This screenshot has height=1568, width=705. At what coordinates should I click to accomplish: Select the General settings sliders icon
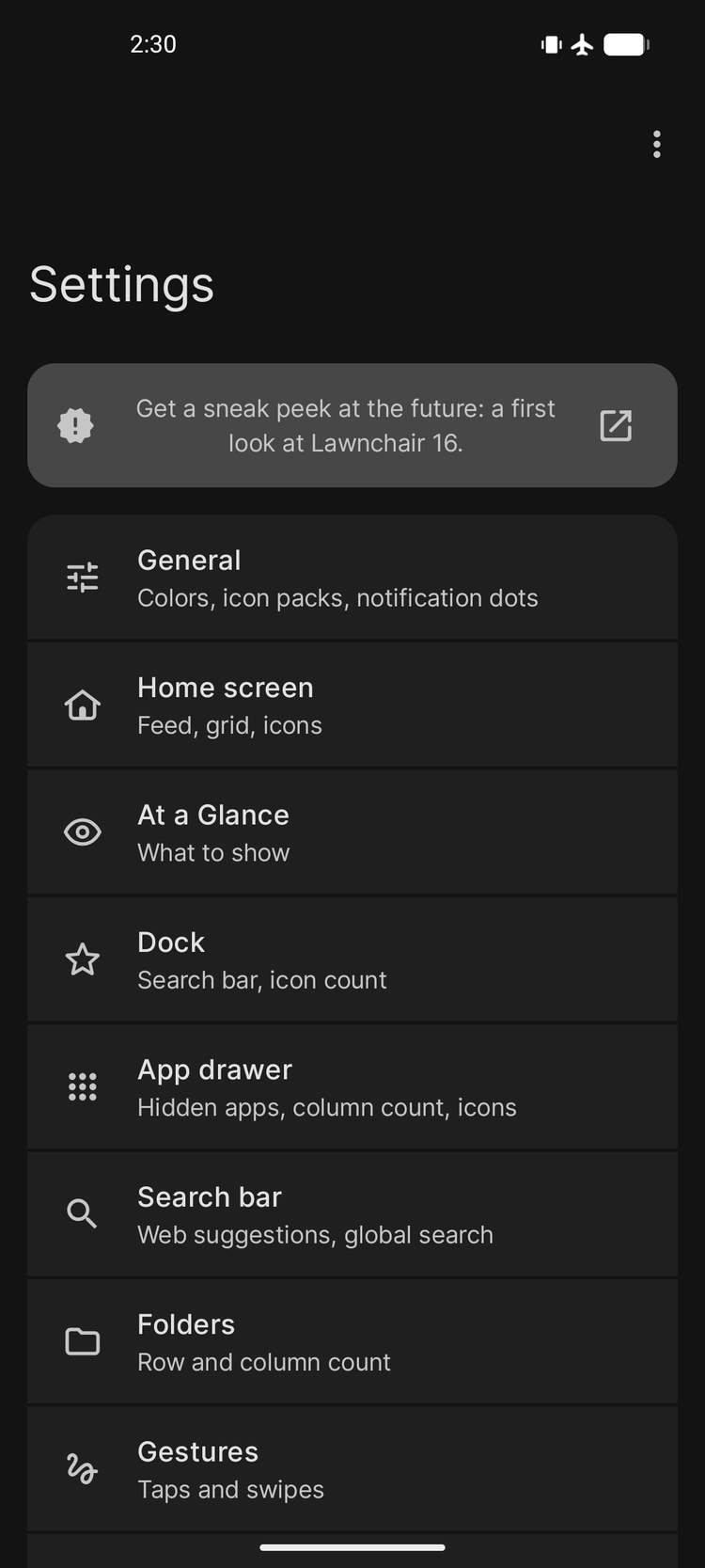point(83,578)
